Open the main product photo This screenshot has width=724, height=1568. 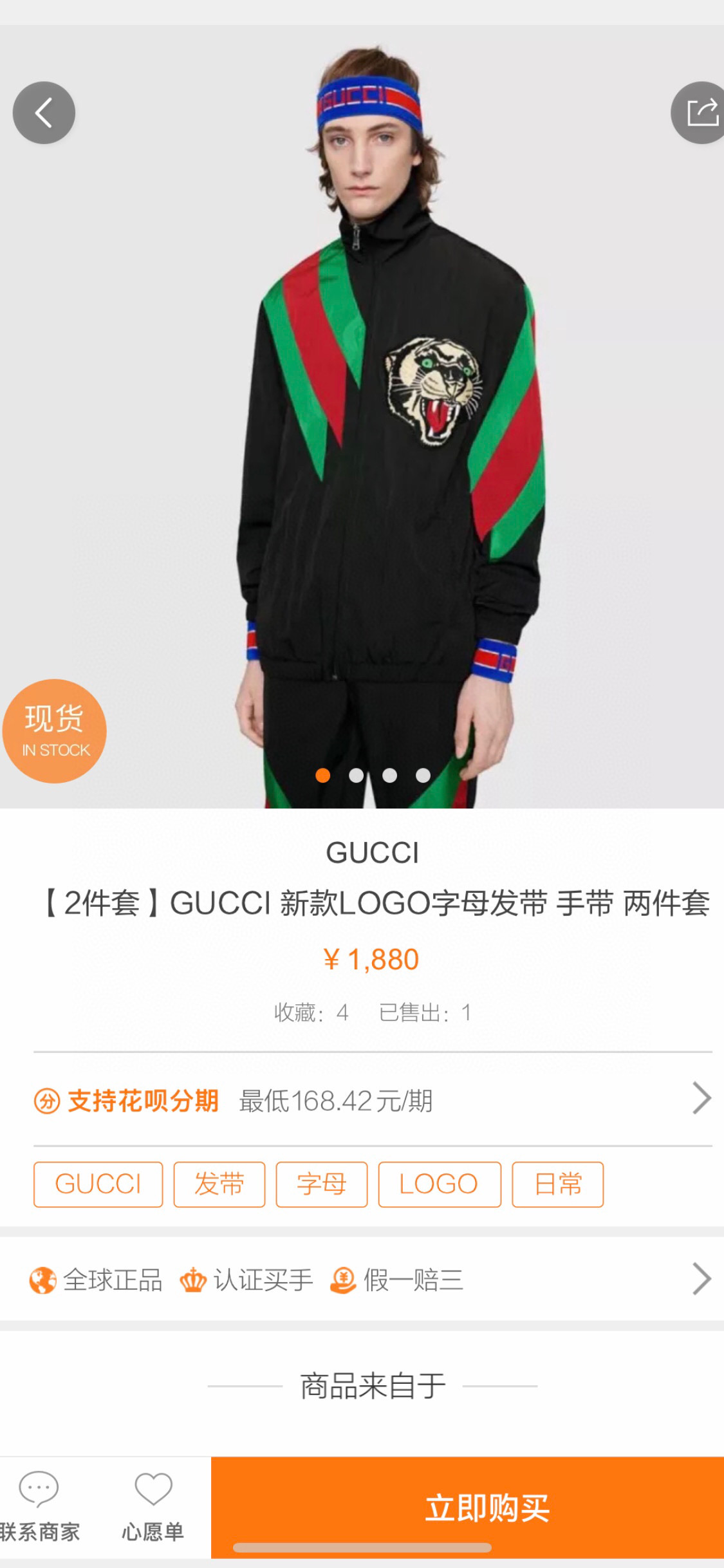pos(362,416)
